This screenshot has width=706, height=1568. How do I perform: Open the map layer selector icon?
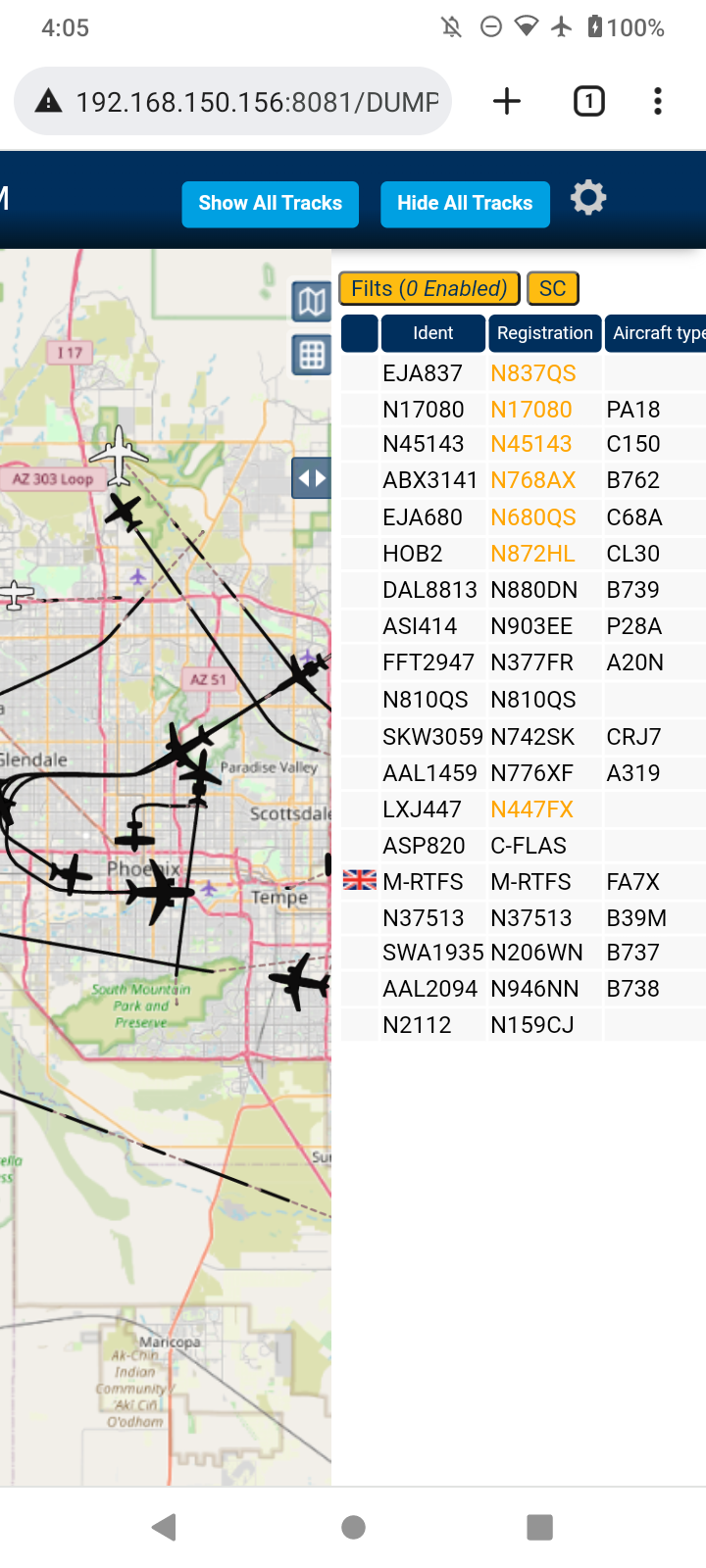click(312, 302)
